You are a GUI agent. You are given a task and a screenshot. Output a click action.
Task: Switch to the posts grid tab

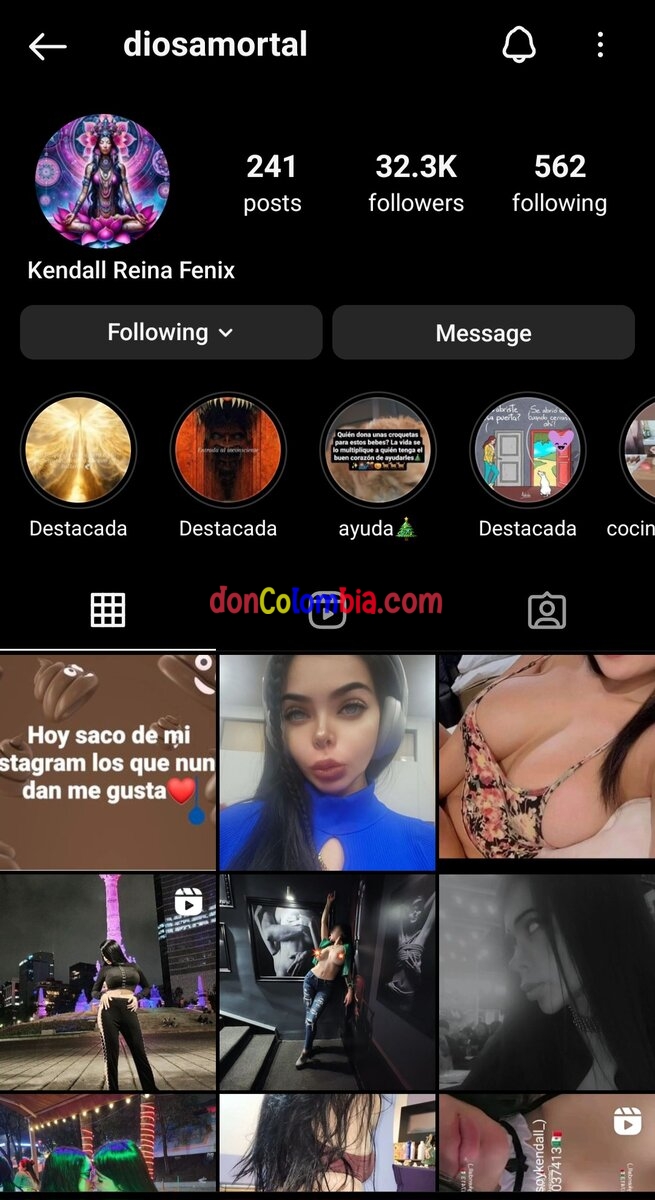pos(108,610)
